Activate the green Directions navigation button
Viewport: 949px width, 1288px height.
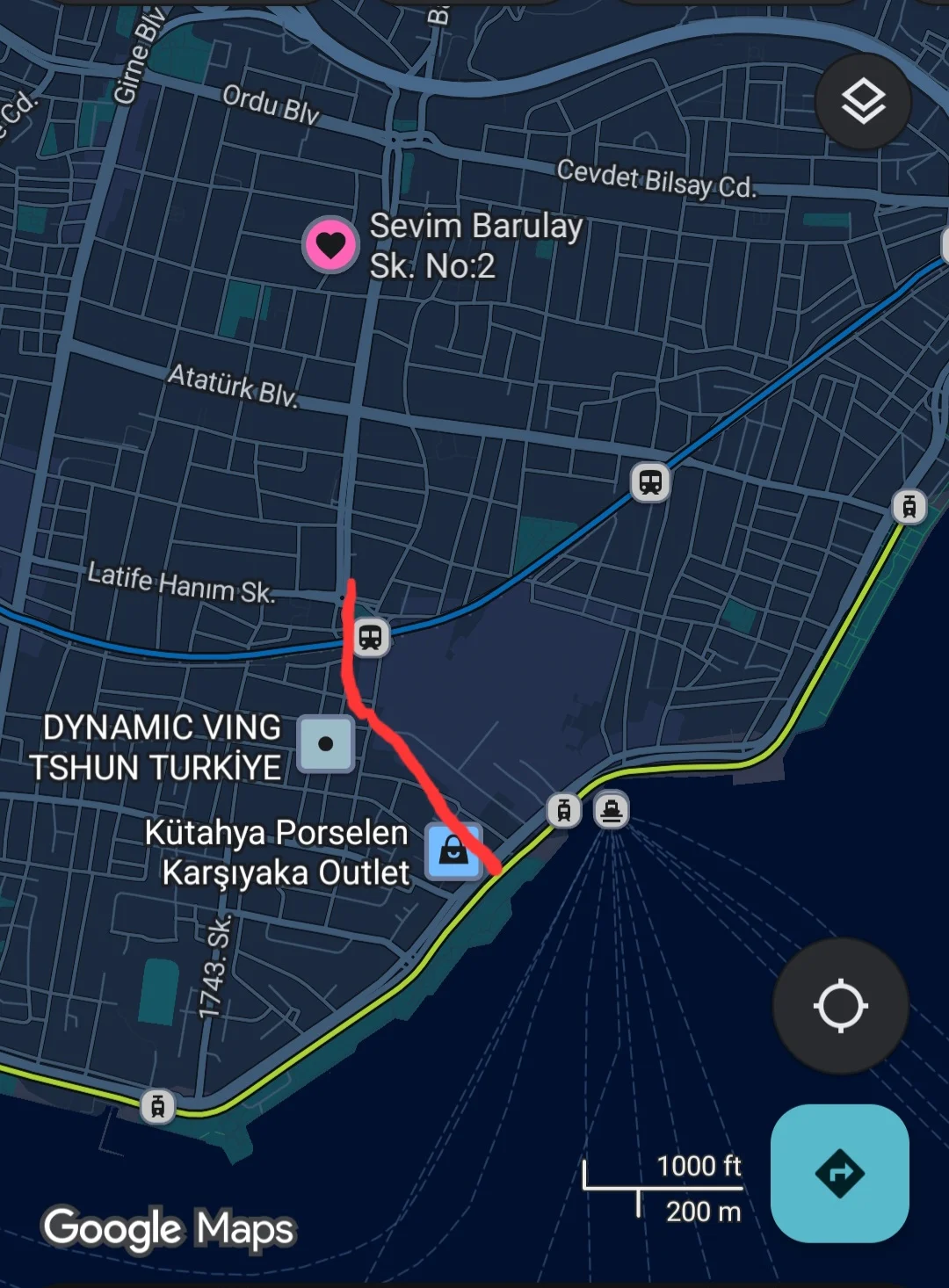tap(839, 1172)
